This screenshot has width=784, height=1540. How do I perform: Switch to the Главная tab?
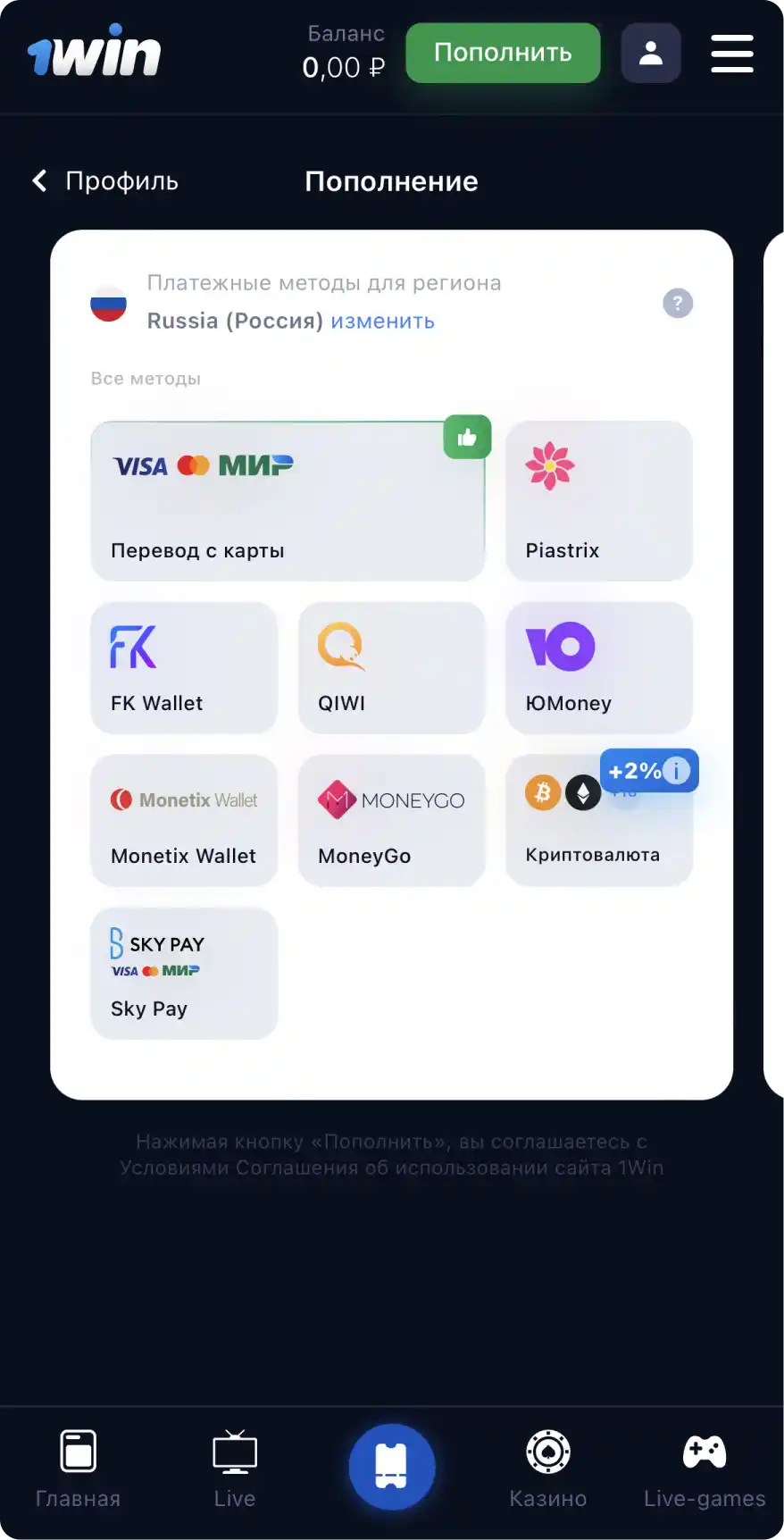tap(78, 1468)
